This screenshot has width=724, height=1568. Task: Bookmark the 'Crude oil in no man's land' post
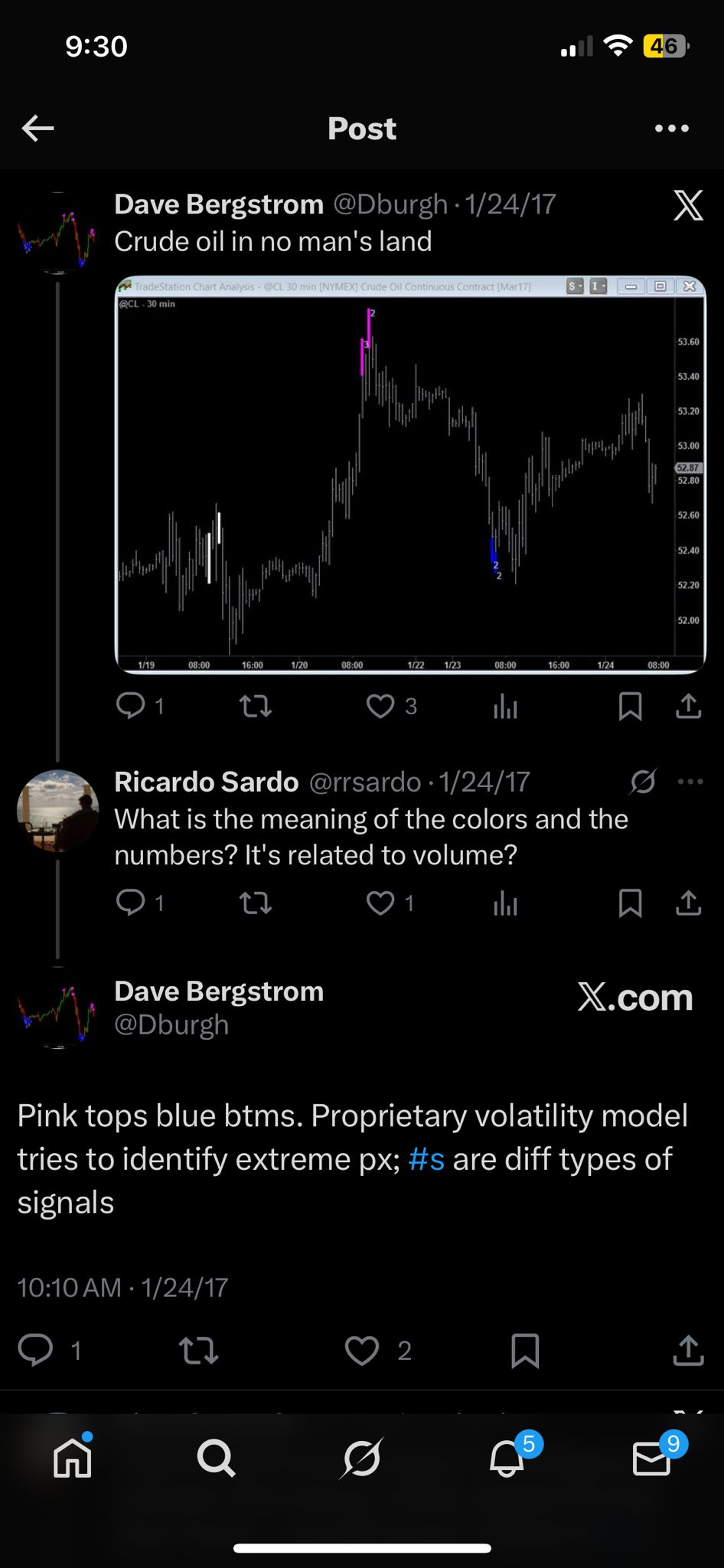pos(630,705)
